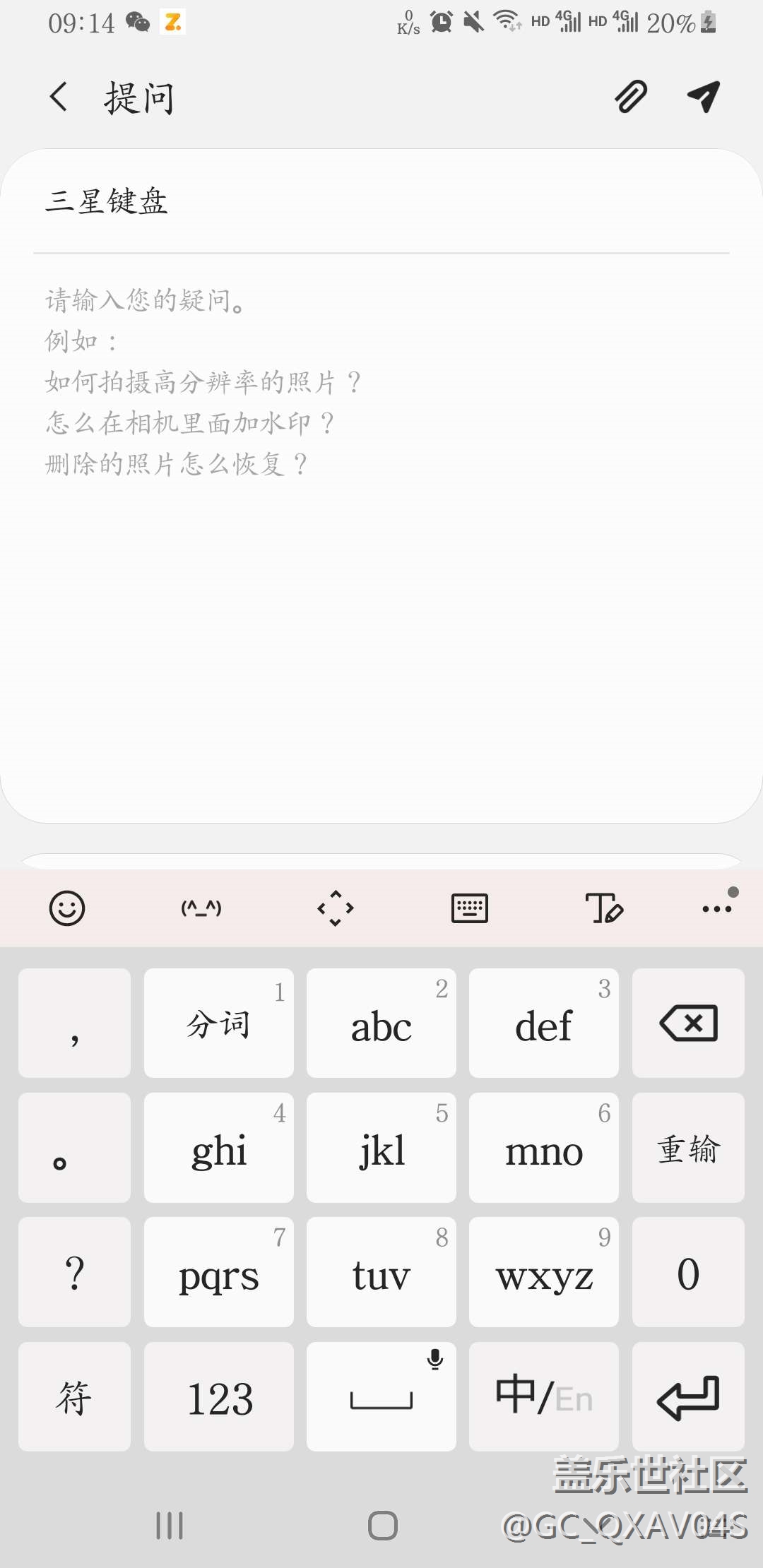Tap the space bar key
Image resolution: width=763 pixels, height=1568 pixels.
(381, 1397)
